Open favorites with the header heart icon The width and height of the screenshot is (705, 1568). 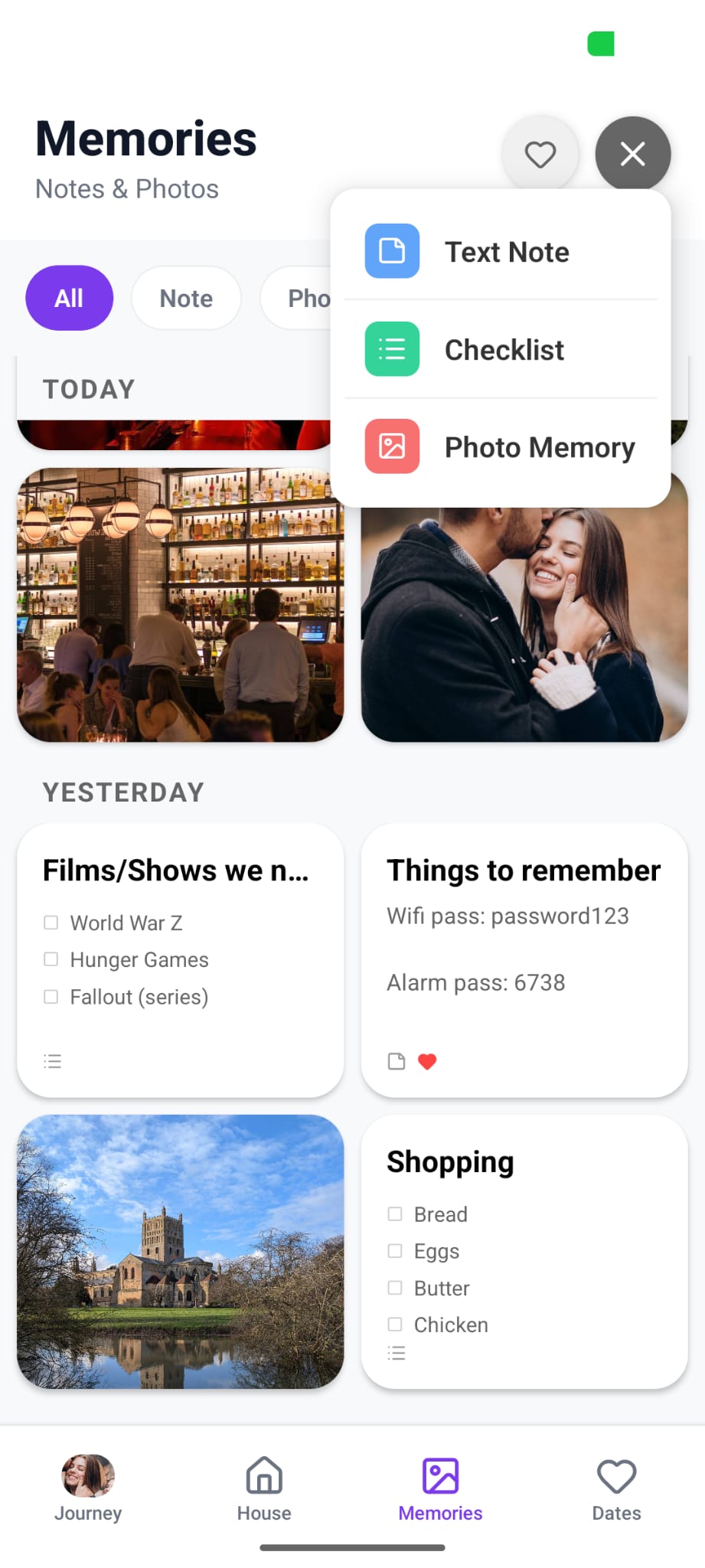540,154
